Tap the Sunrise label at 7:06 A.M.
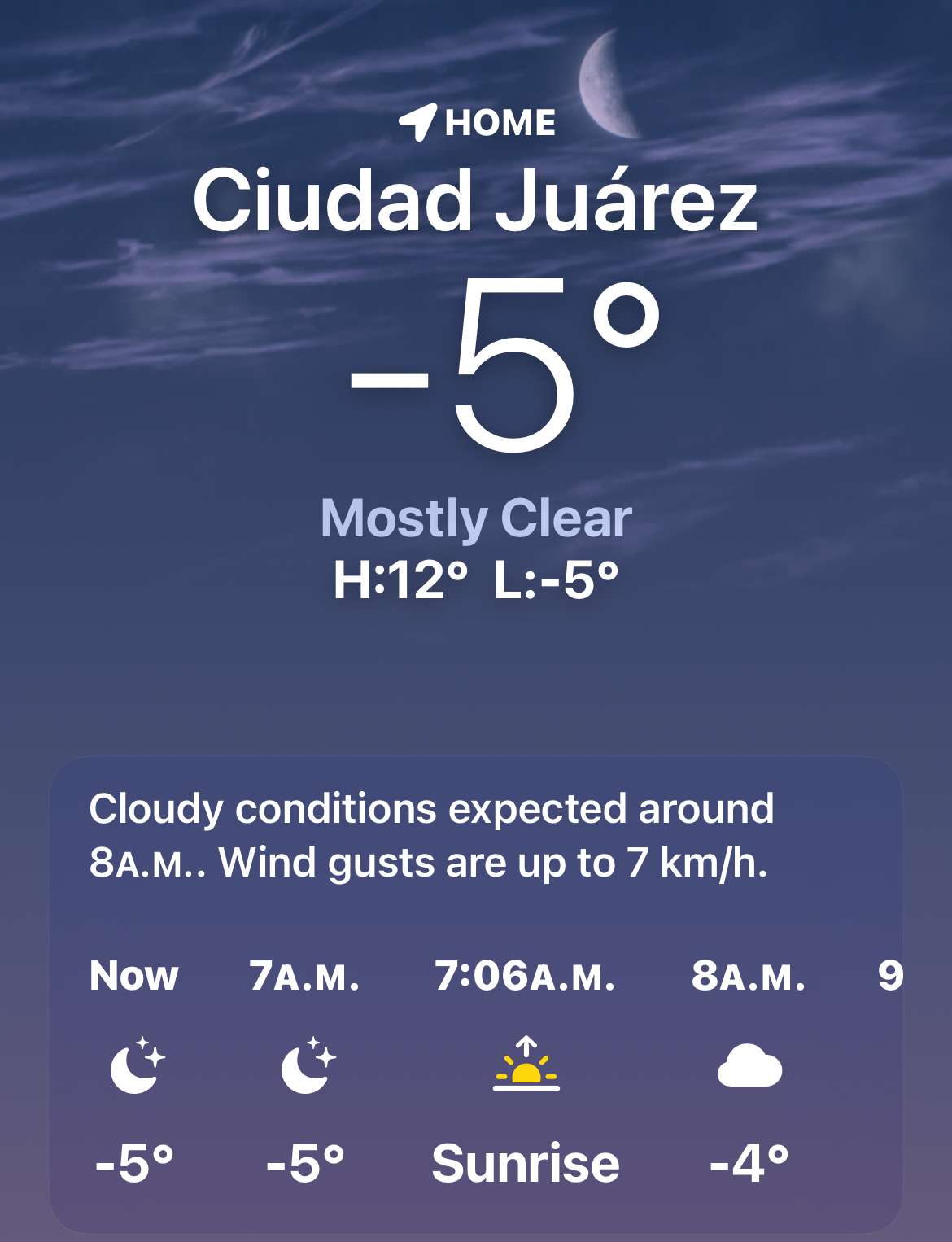The height and width of the screenshot is (1242, 952). [525, 1162]
